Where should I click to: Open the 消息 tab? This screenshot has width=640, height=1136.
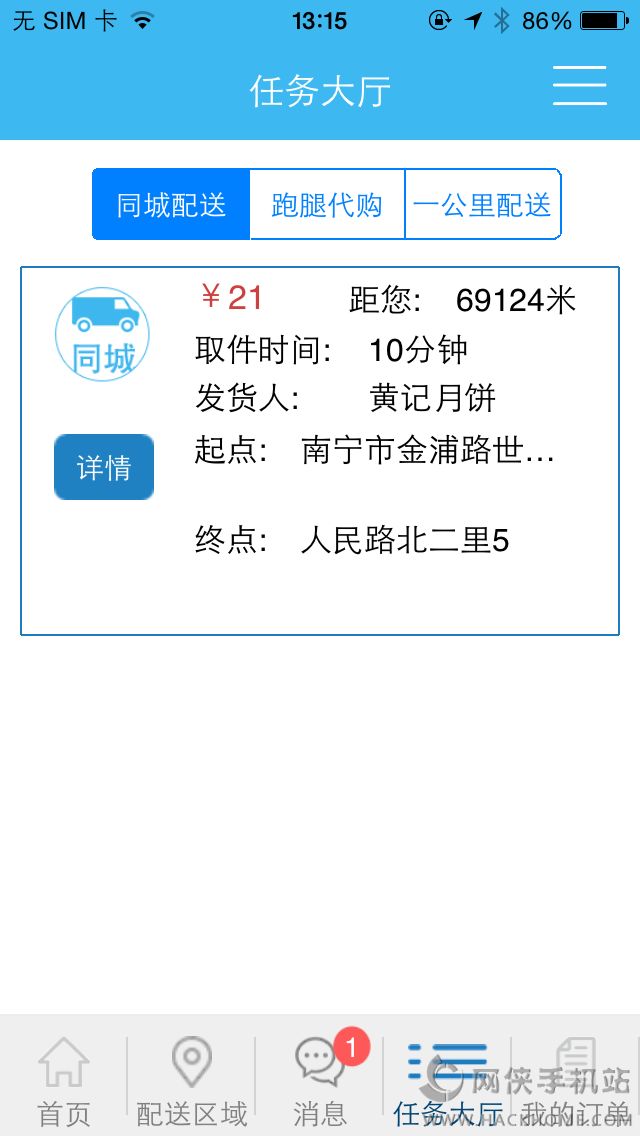coord(320,1080)
